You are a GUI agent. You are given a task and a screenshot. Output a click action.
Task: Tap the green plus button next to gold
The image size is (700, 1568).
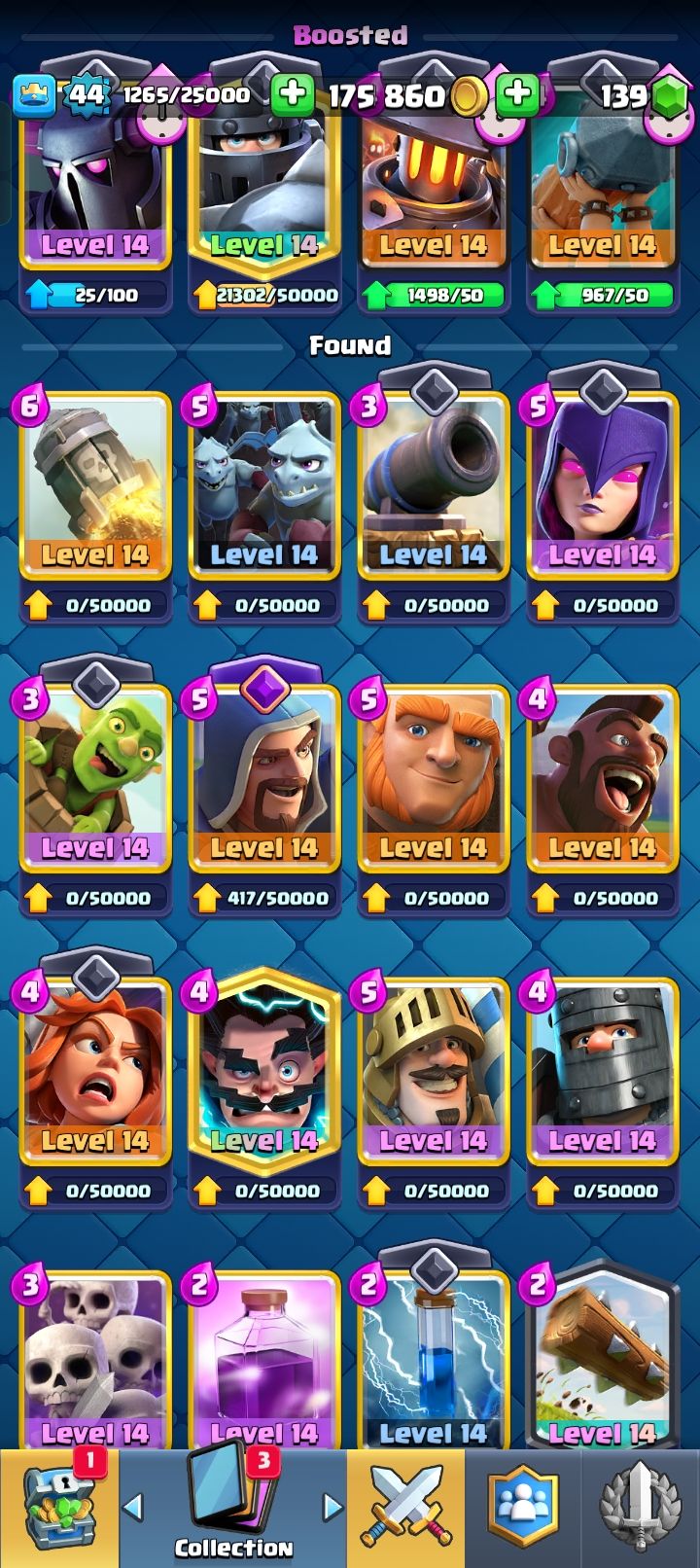coord(517,94)
